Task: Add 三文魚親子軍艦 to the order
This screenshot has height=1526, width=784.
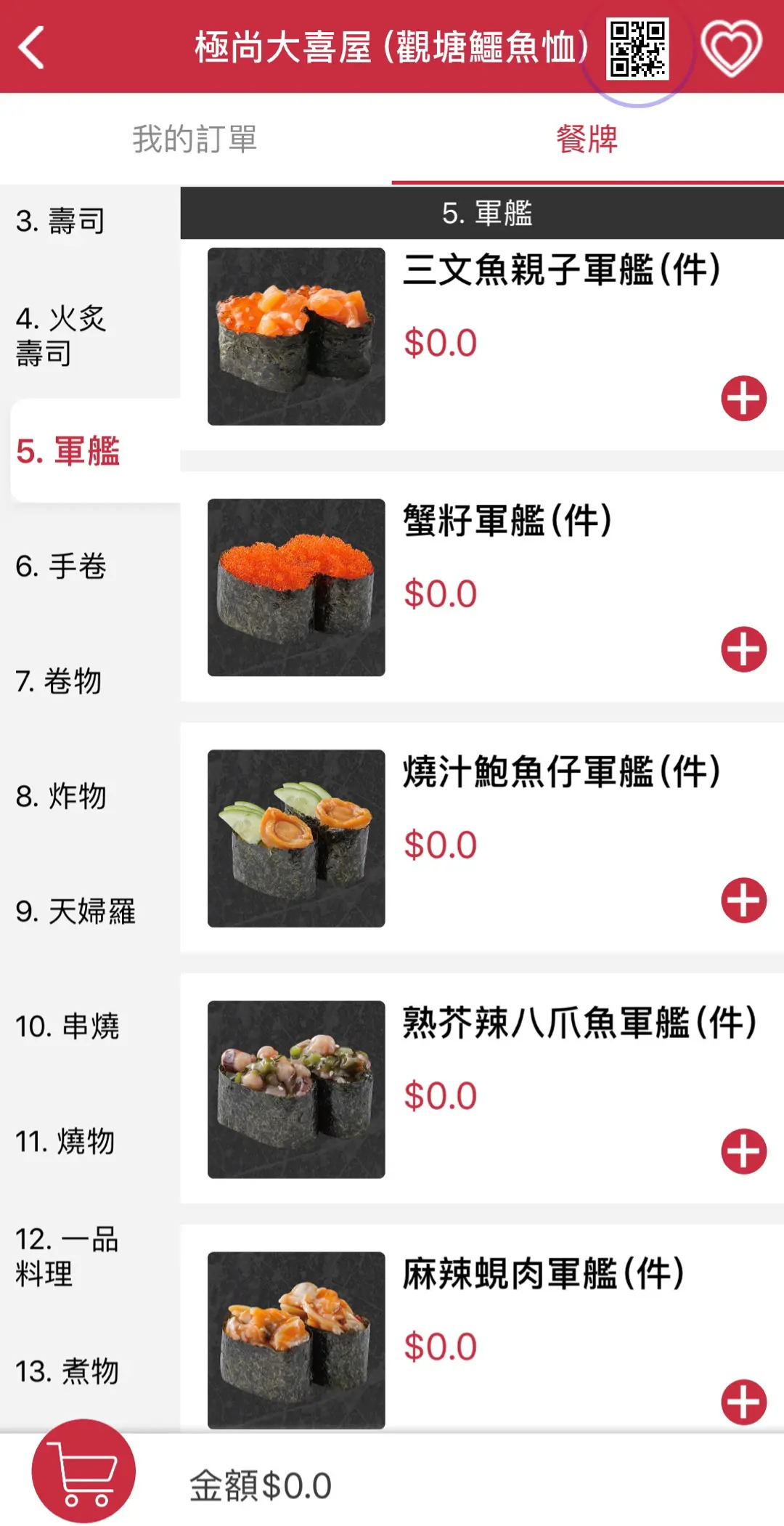Action: (x=743, y=399)
